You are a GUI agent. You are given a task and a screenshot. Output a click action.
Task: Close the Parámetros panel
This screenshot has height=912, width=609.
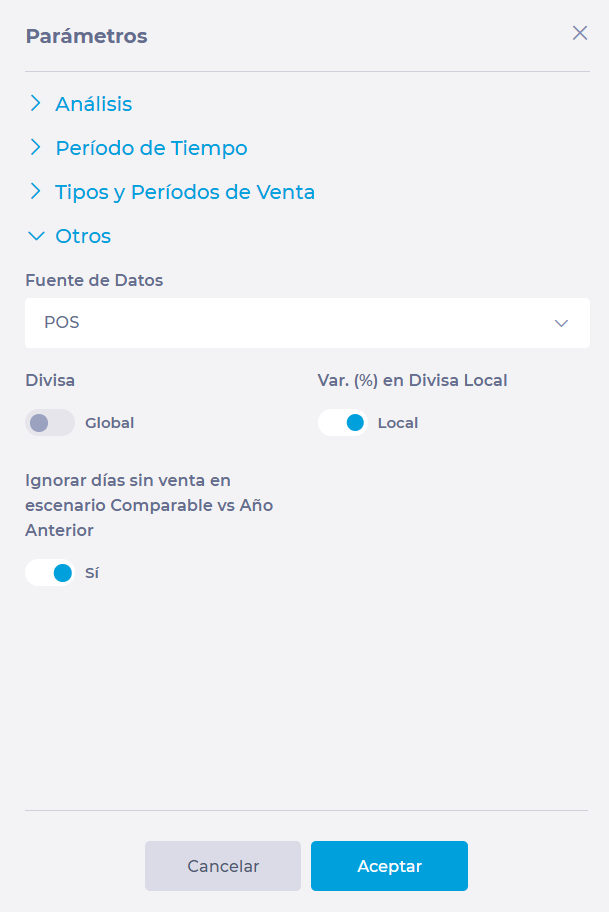580,33
